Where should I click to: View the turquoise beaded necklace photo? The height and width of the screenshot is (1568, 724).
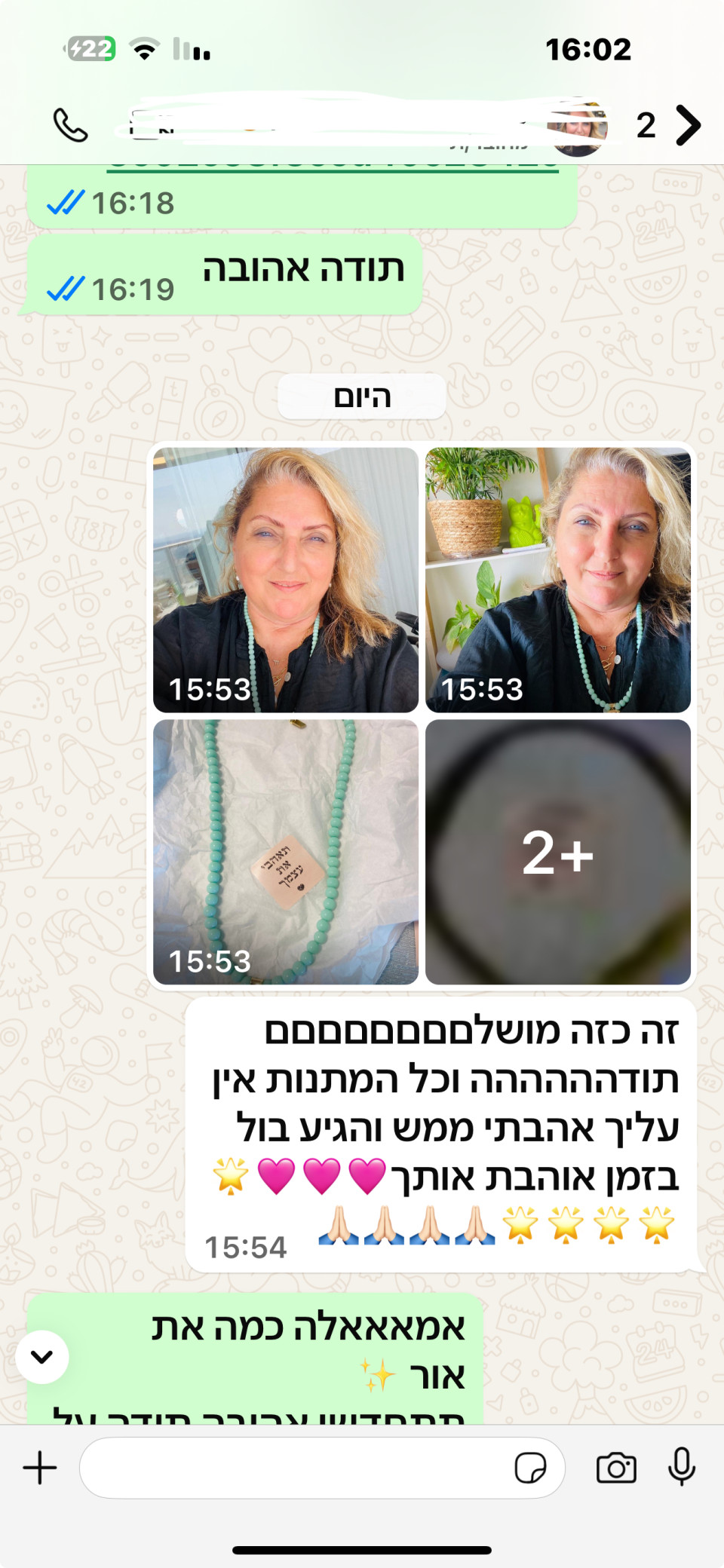click(286, 852)
